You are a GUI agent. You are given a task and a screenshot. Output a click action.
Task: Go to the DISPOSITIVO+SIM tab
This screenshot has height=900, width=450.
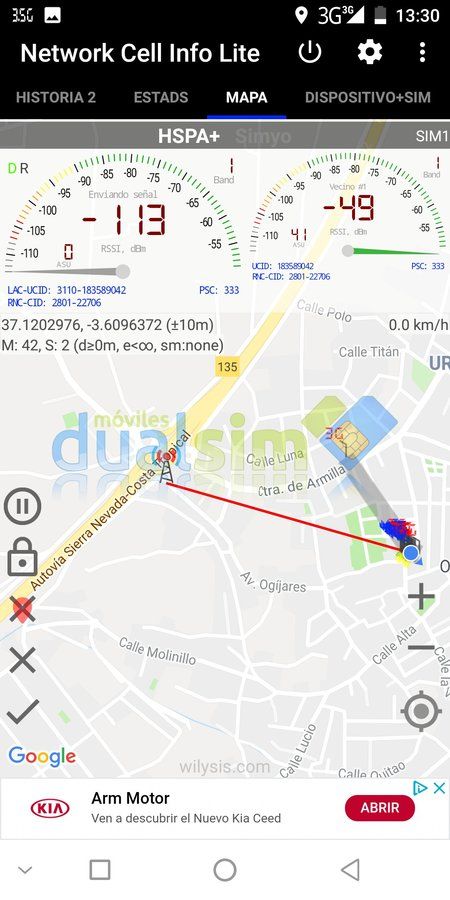tap(367, 98)
